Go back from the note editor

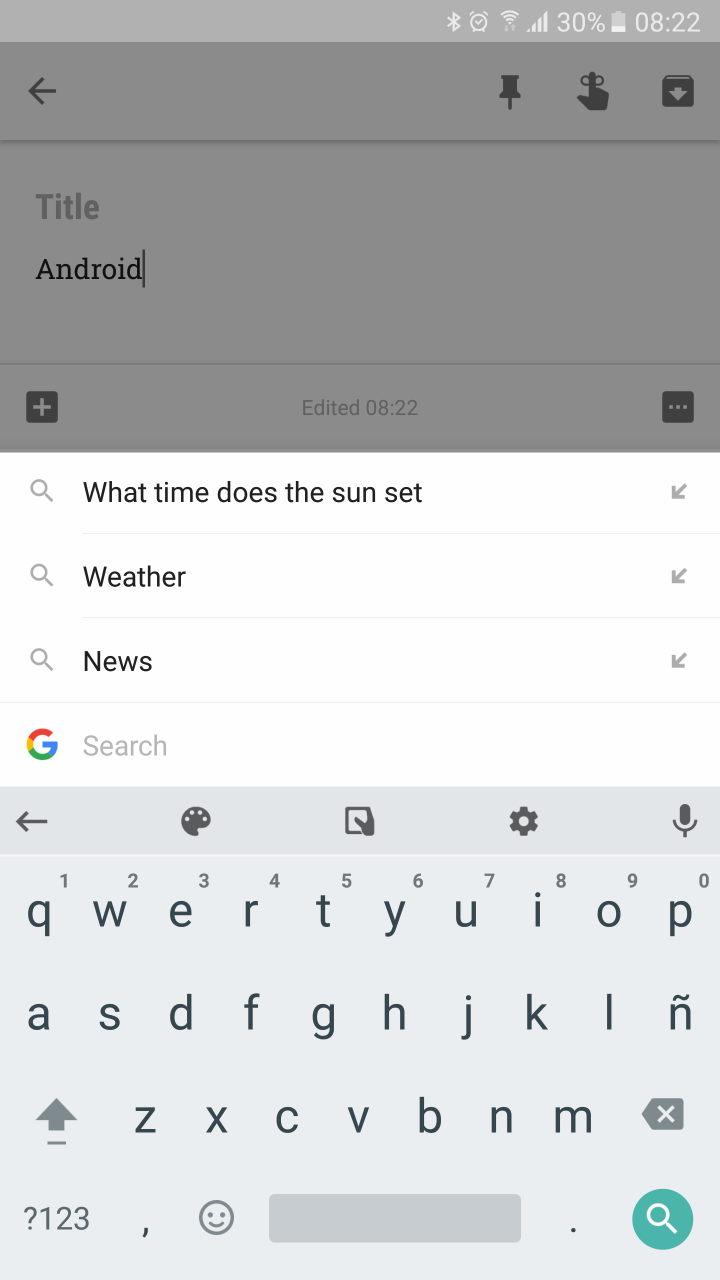42,92
